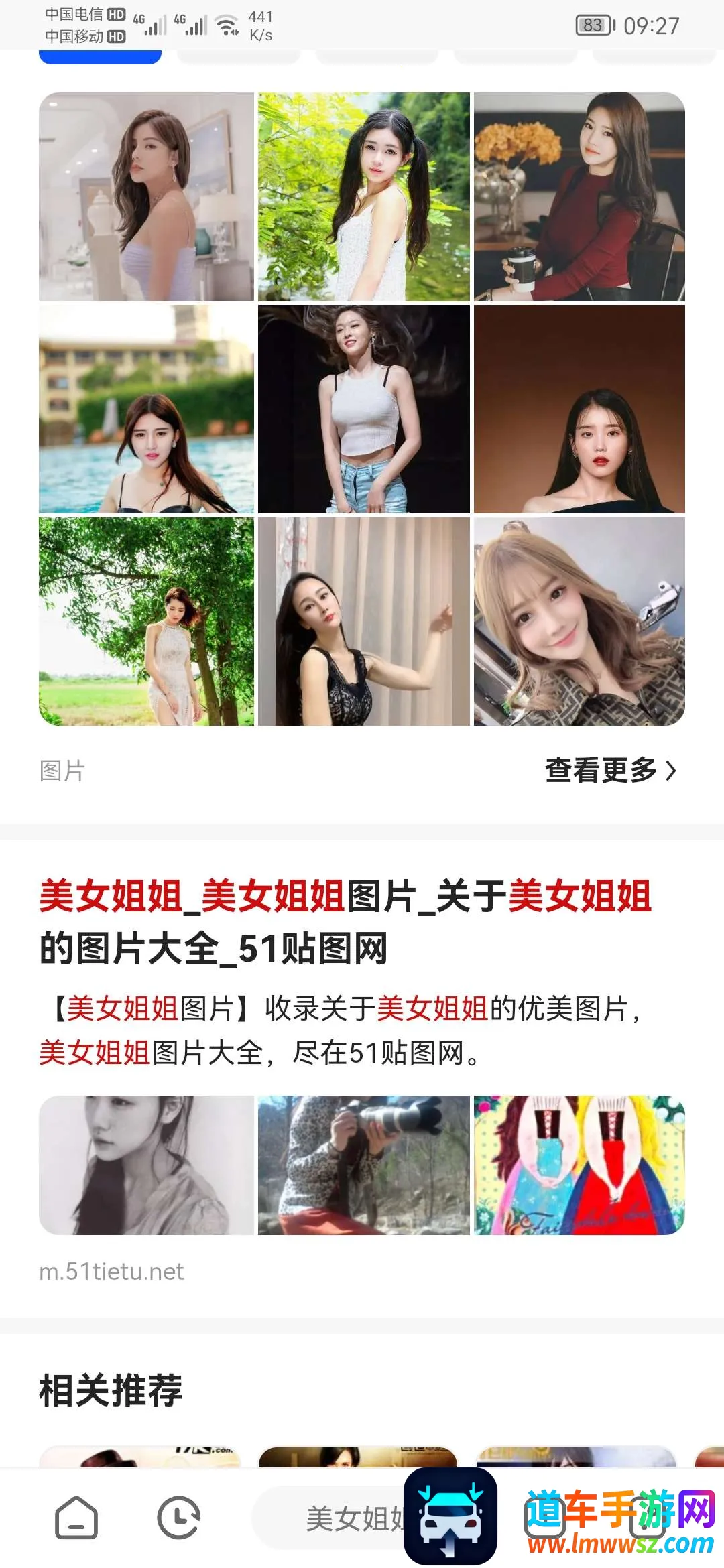
Task: Open the photo of the woman in red sweater
Action: pyautogui.click(x=579, y=196)
